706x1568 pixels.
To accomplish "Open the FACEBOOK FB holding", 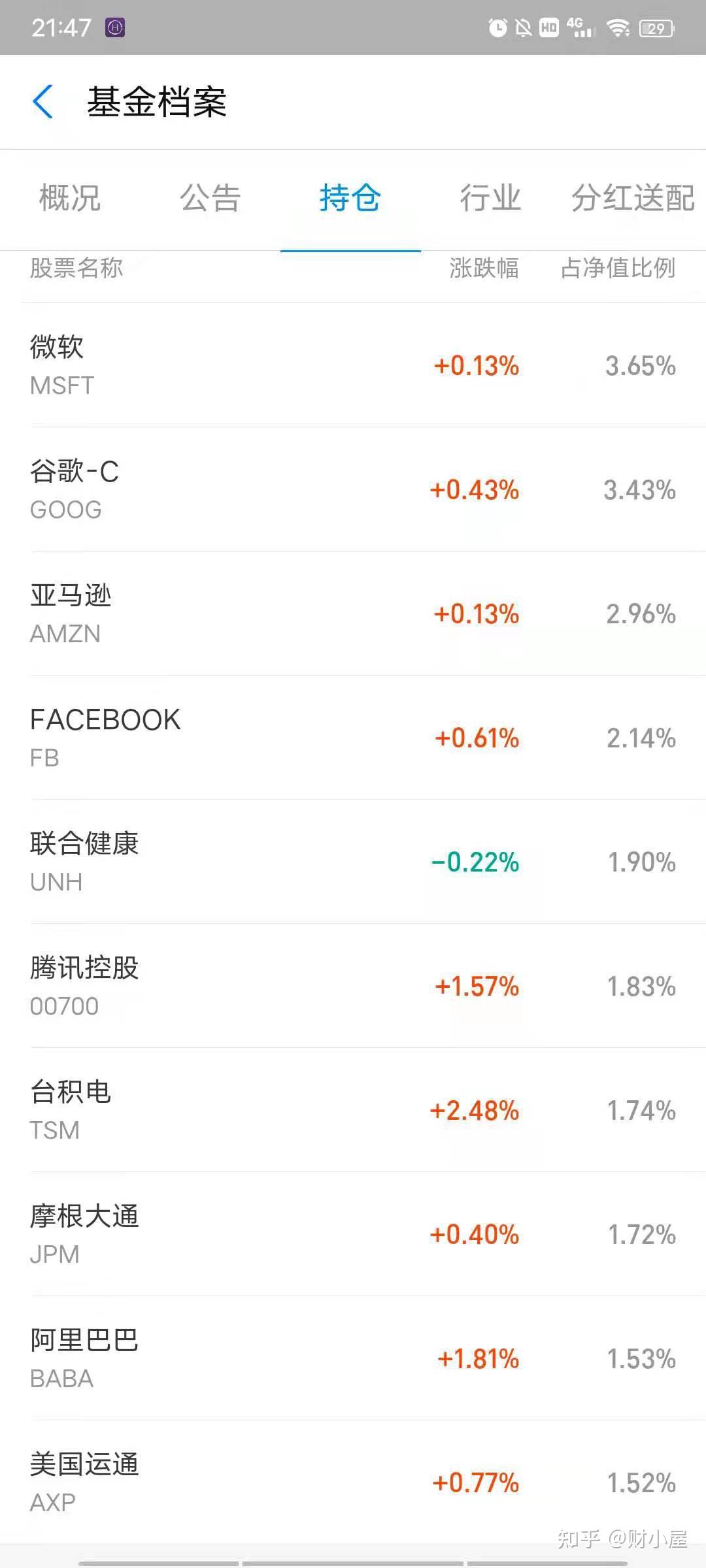I will coord(353,737).
